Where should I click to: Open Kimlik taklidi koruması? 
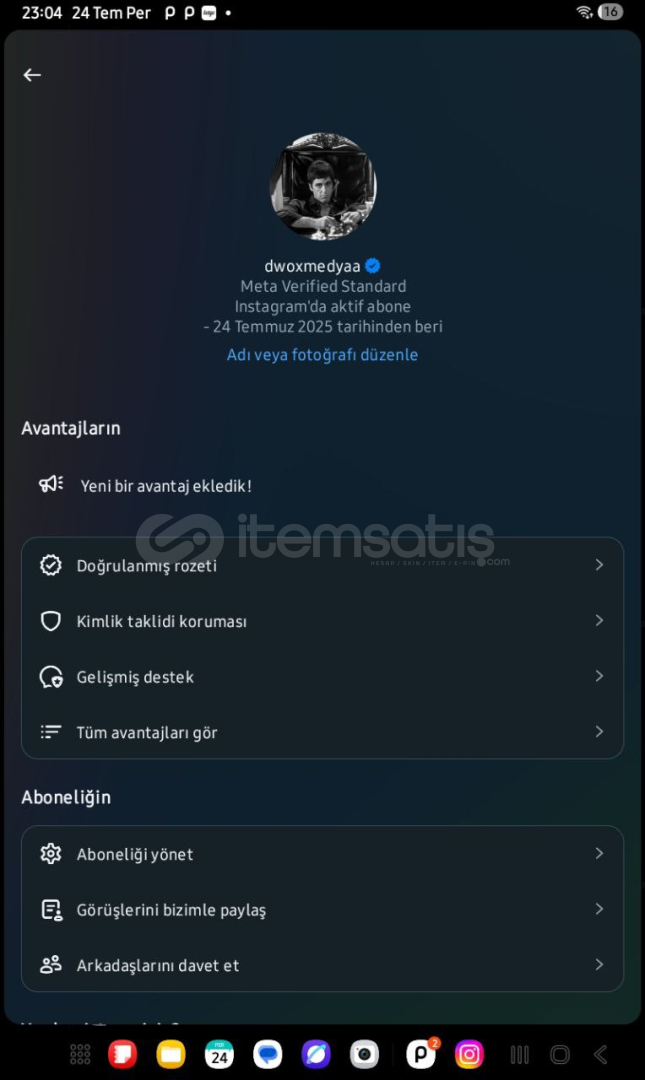coord(322,621)
